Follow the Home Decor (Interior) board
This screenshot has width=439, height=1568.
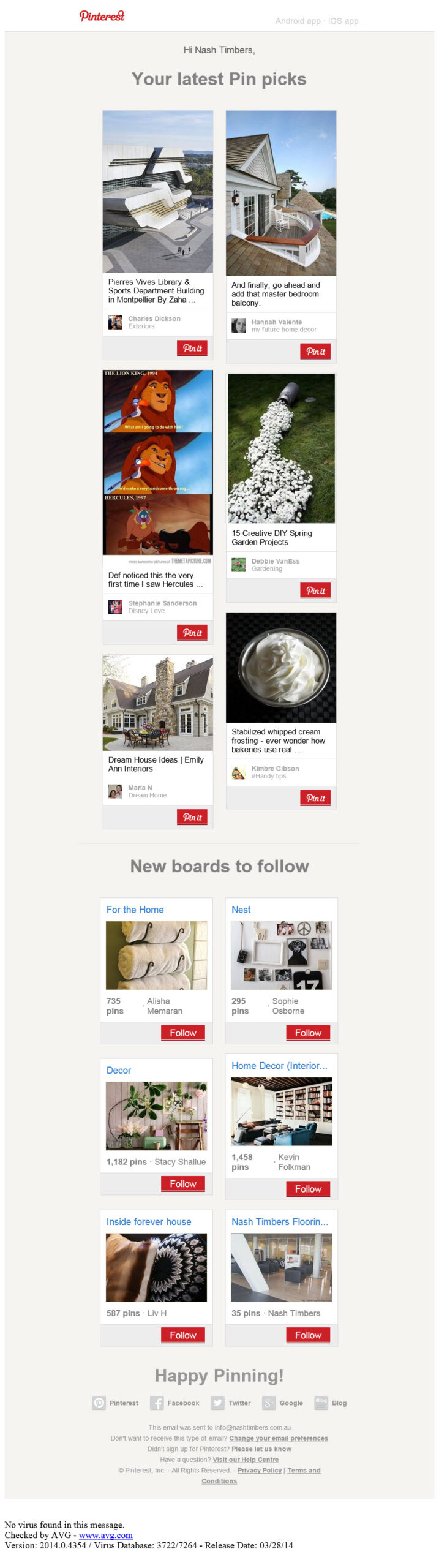point(307,1189)
